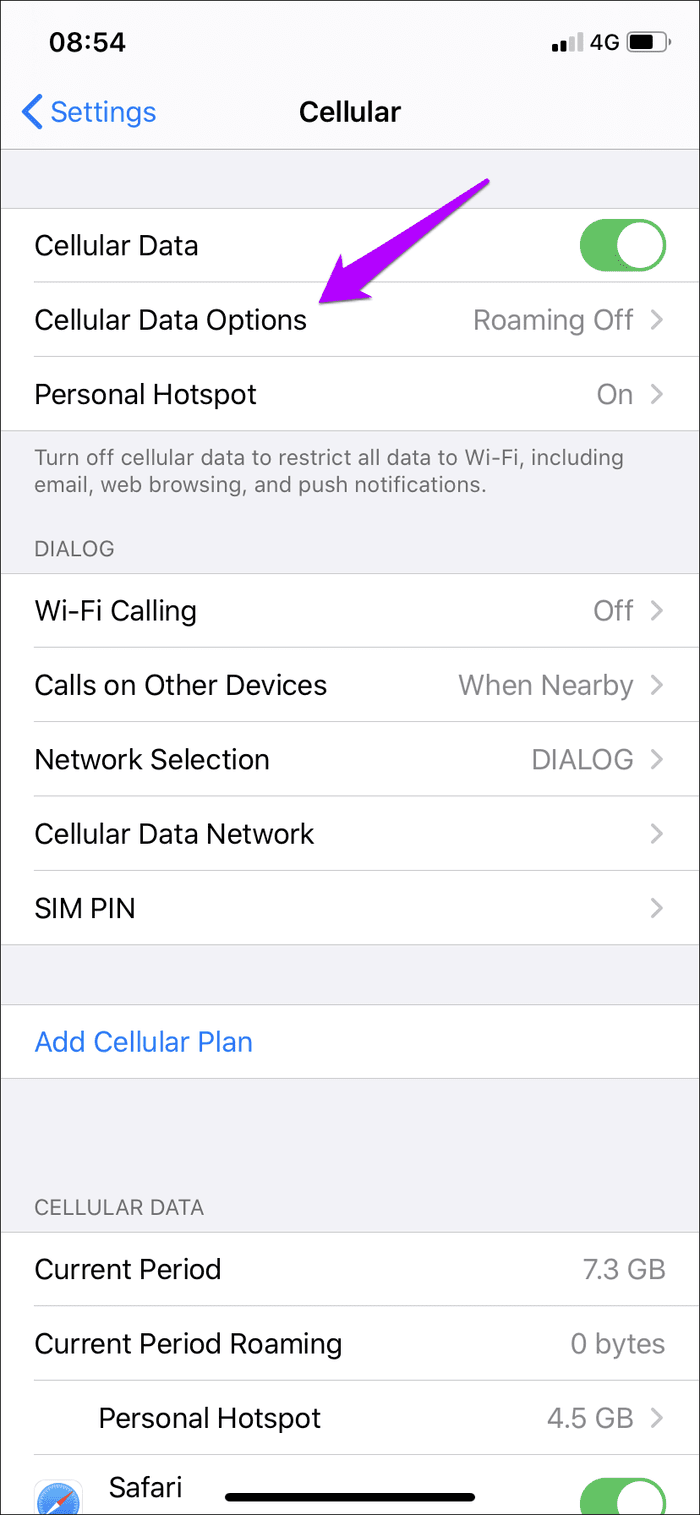Open Personal Hotspot settings row
The height and width of the screenshot is (1515, 700).
click(350, 394)
